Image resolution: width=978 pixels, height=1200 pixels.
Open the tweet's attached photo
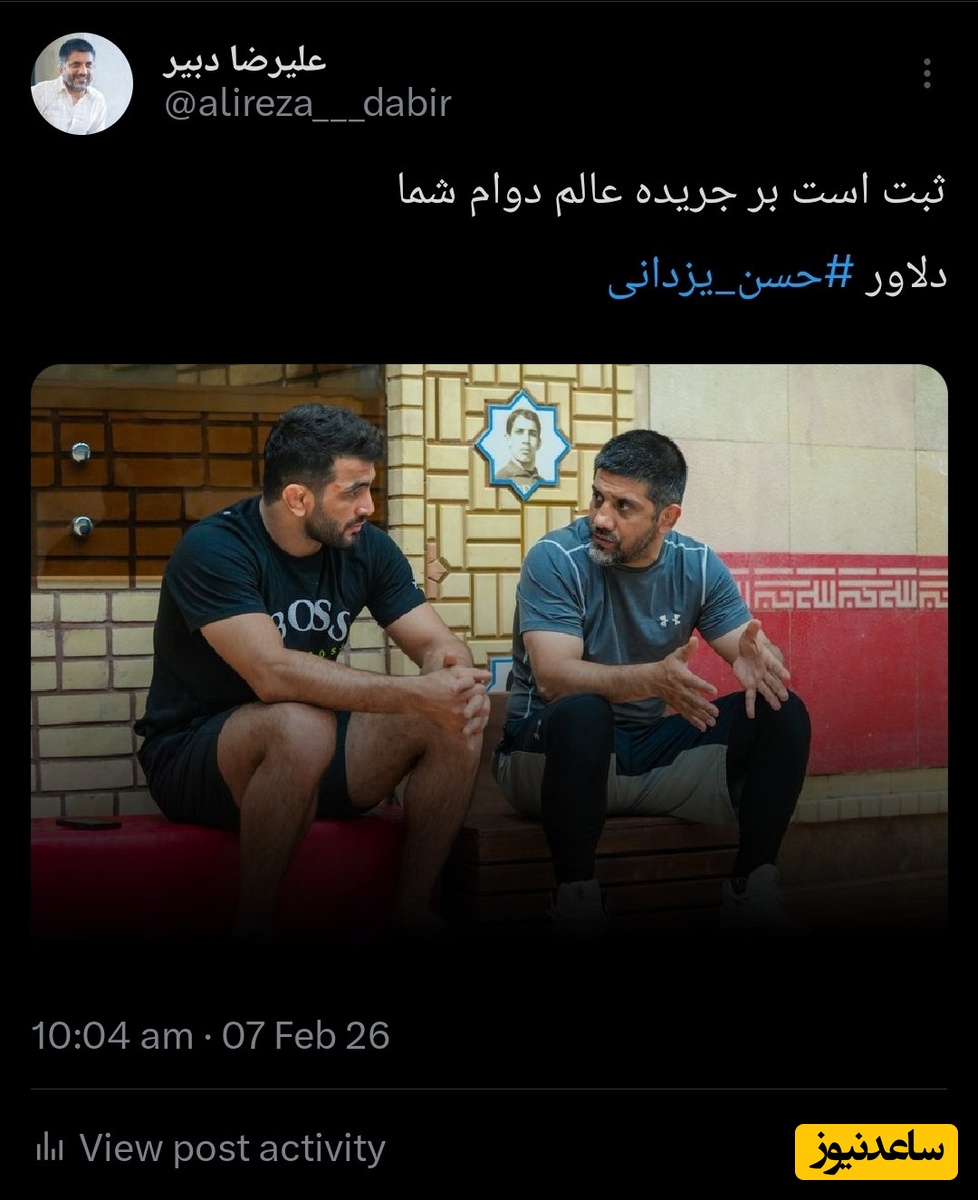[x=489, y=650]
